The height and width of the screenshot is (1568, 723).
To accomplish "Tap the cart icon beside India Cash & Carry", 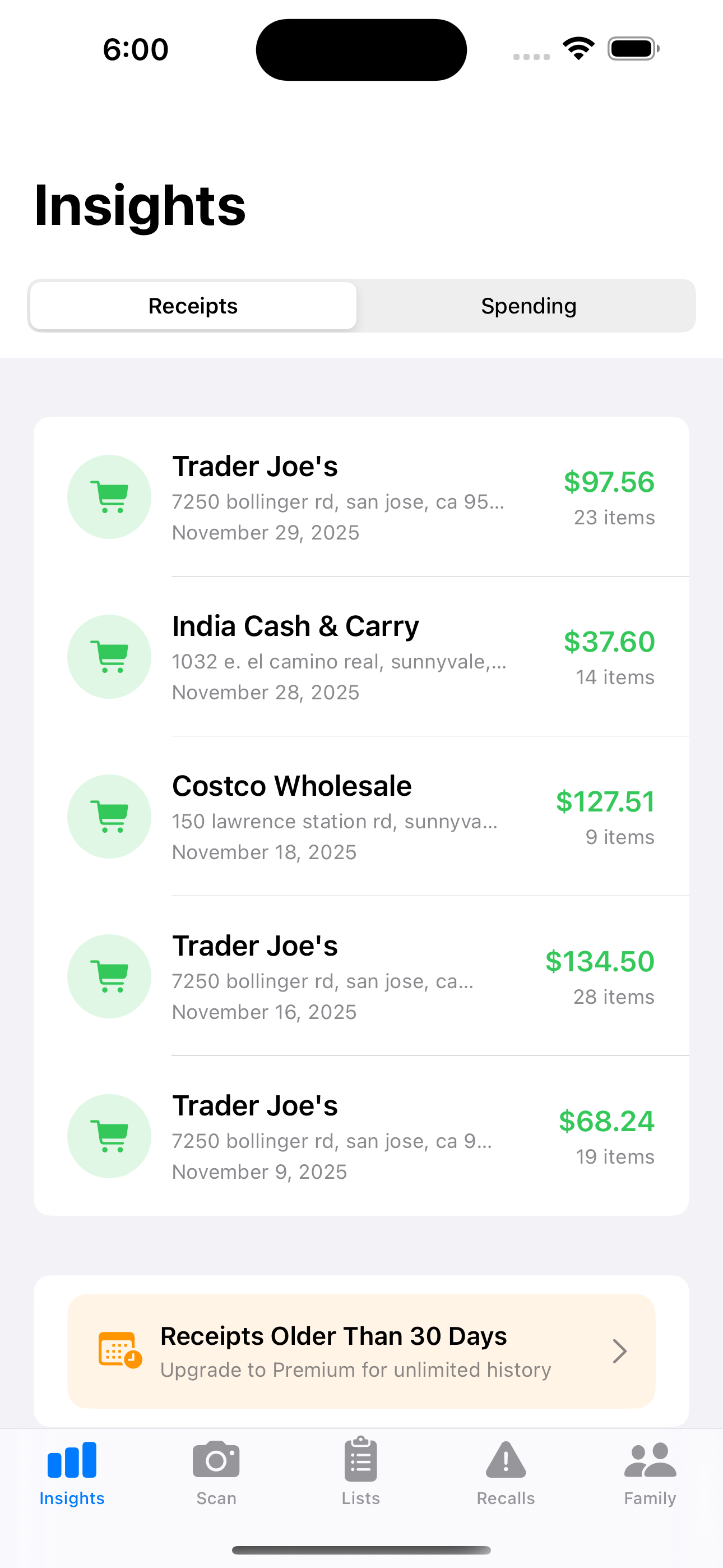I will 109,656.
